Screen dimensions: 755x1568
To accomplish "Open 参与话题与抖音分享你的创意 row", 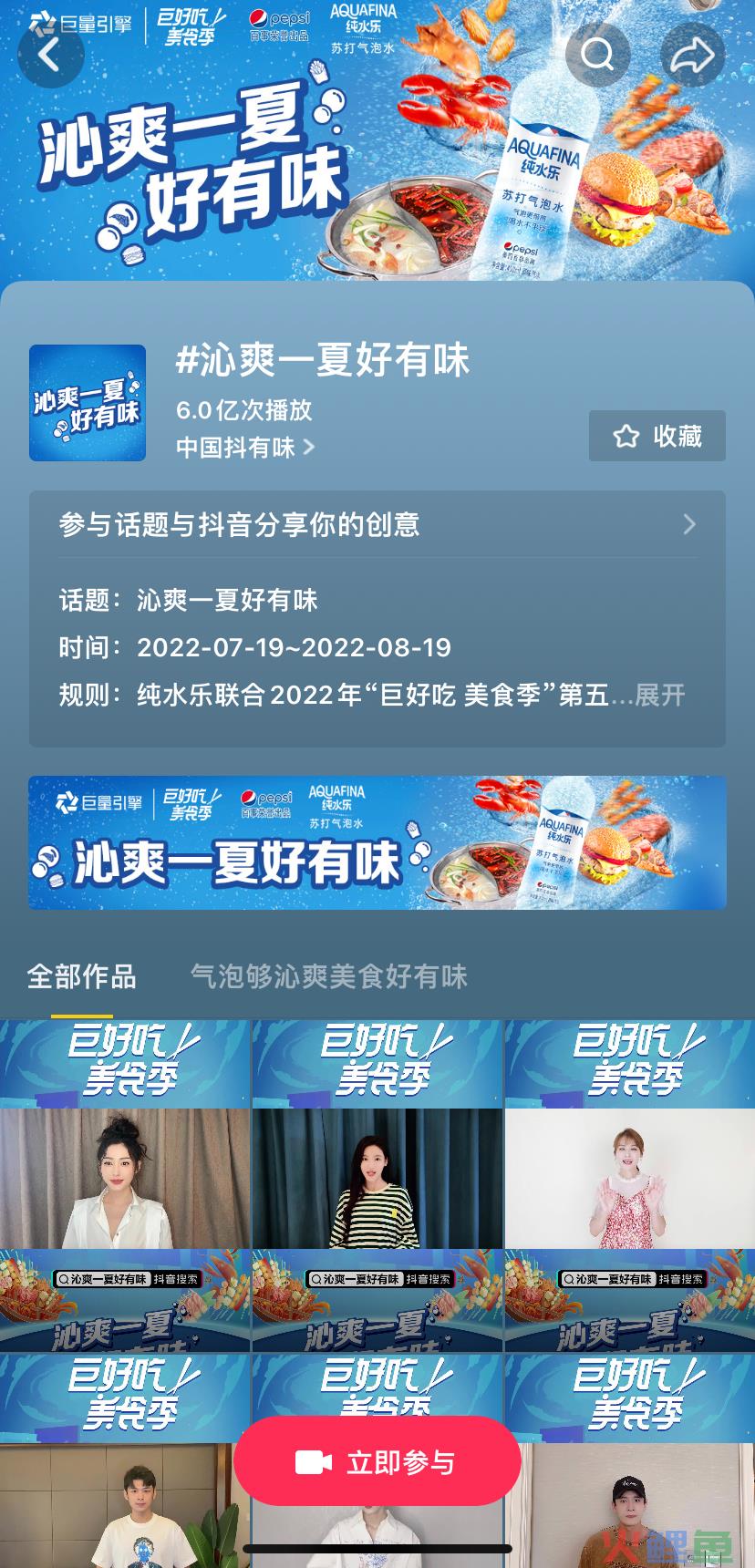I will pos(377,524).
